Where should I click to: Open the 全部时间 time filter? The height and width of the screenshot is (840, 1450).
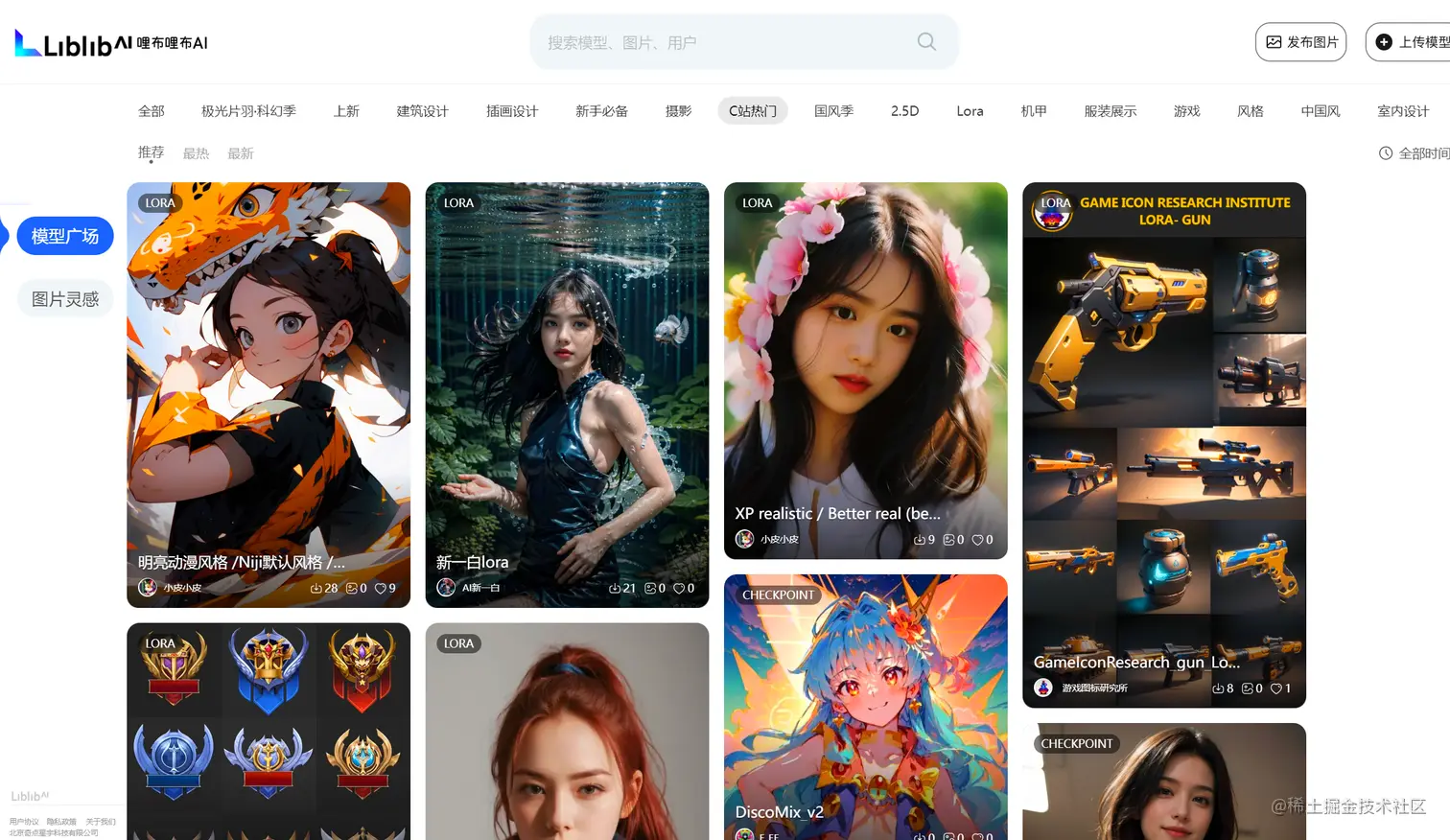(1414, 153)
